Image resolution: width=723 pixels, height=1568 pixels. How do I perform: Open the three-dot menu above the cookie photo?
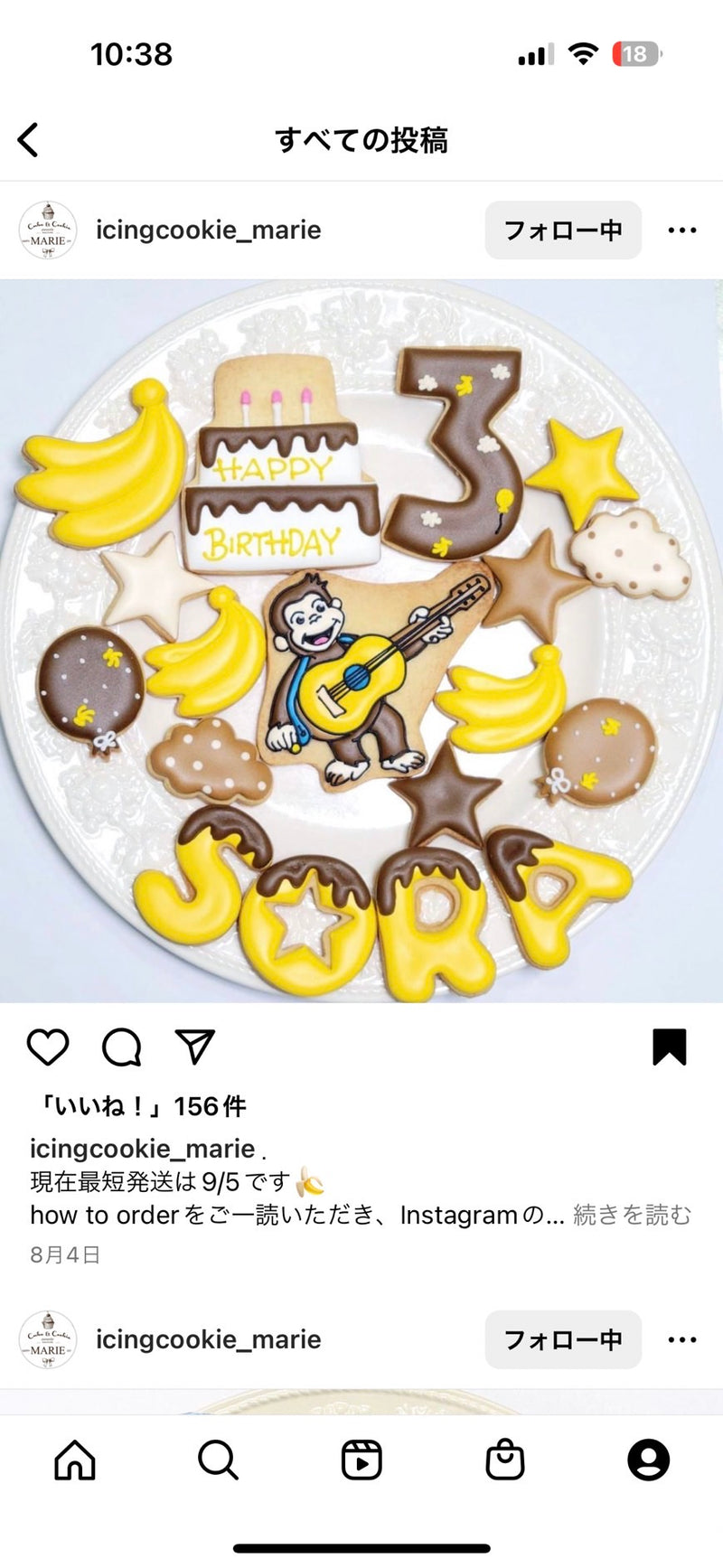[x=681, y=230]
